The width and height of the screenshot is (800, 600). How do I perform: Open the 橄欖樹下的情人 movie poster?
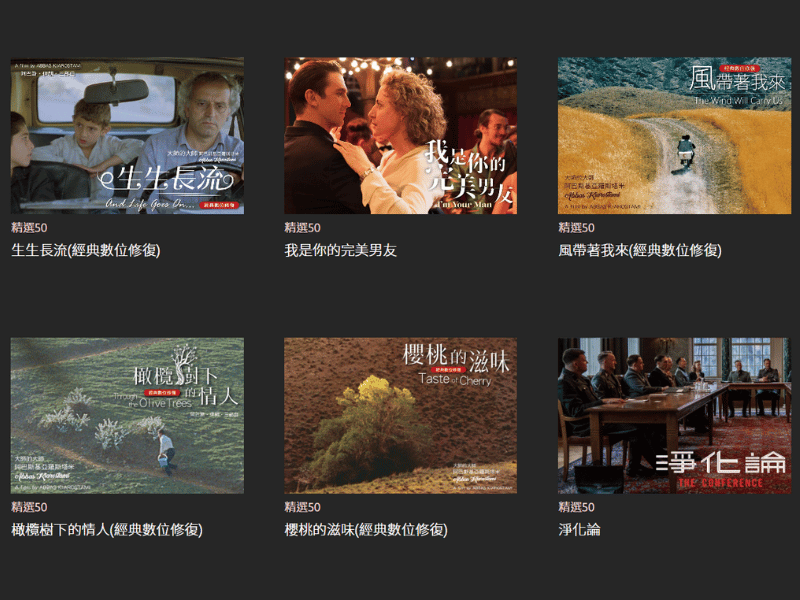pyautogui.click(x=127, y=416)
